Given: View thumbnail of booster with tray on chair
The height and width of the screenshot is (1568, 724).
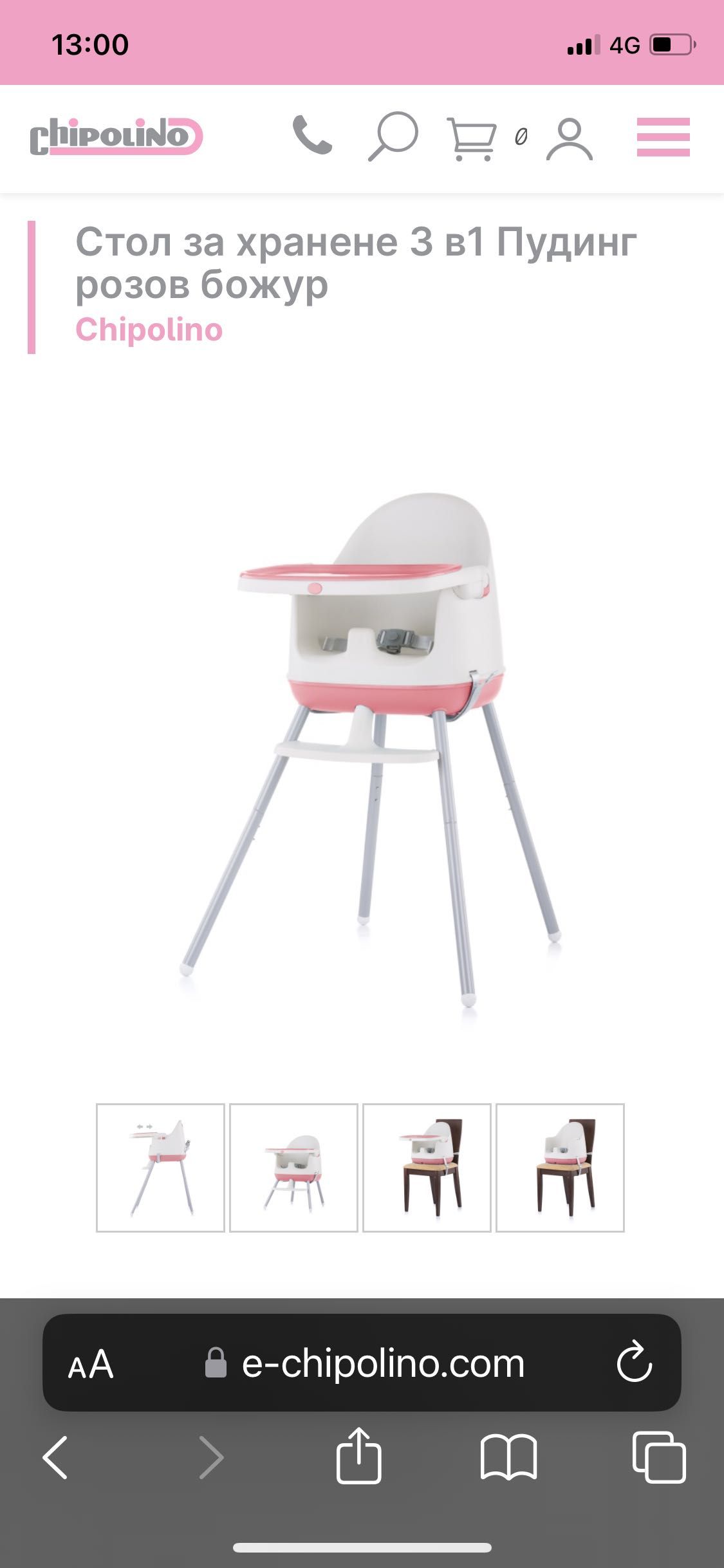Looking at the screenshot, I should tap(427, 1168).
